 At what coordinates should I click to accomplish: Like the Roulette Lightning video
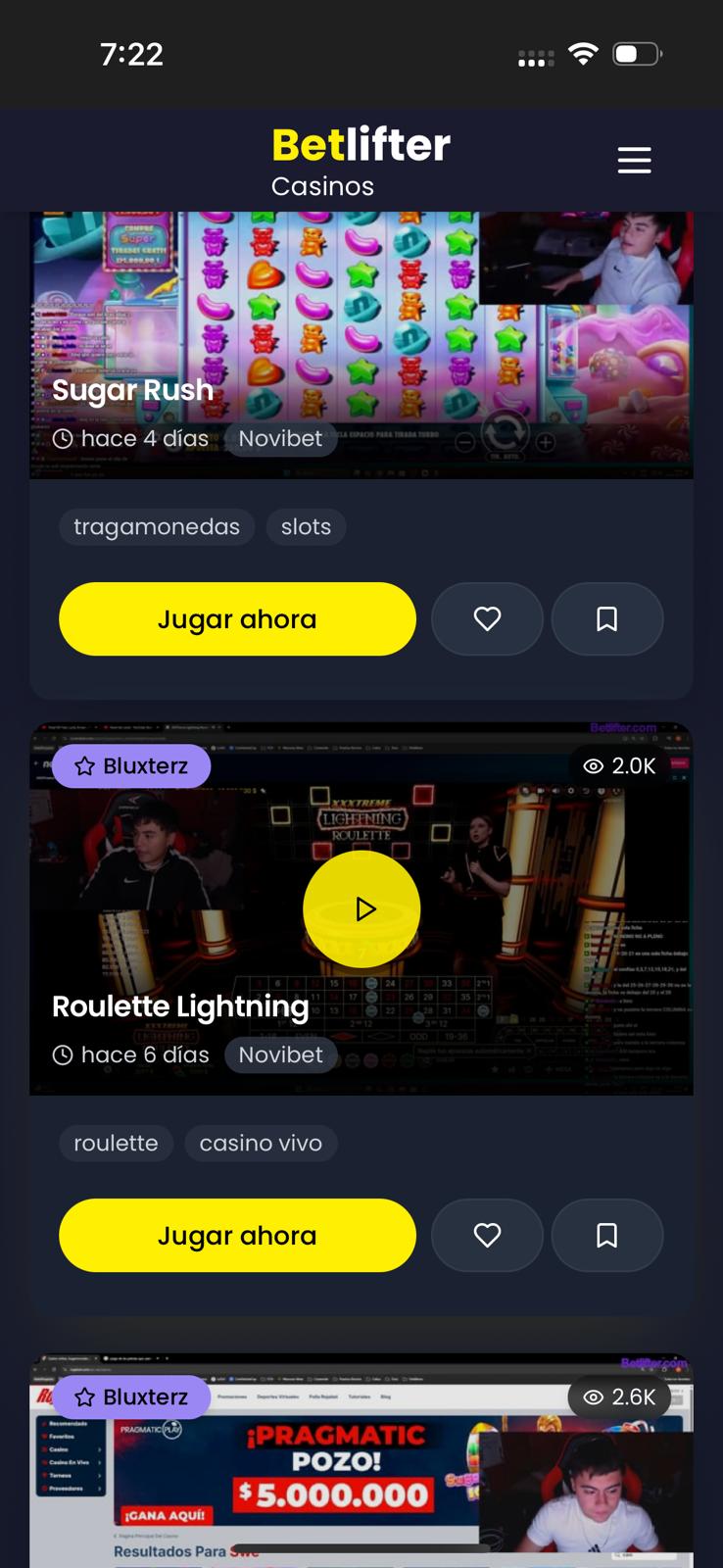click(487, 1236)
